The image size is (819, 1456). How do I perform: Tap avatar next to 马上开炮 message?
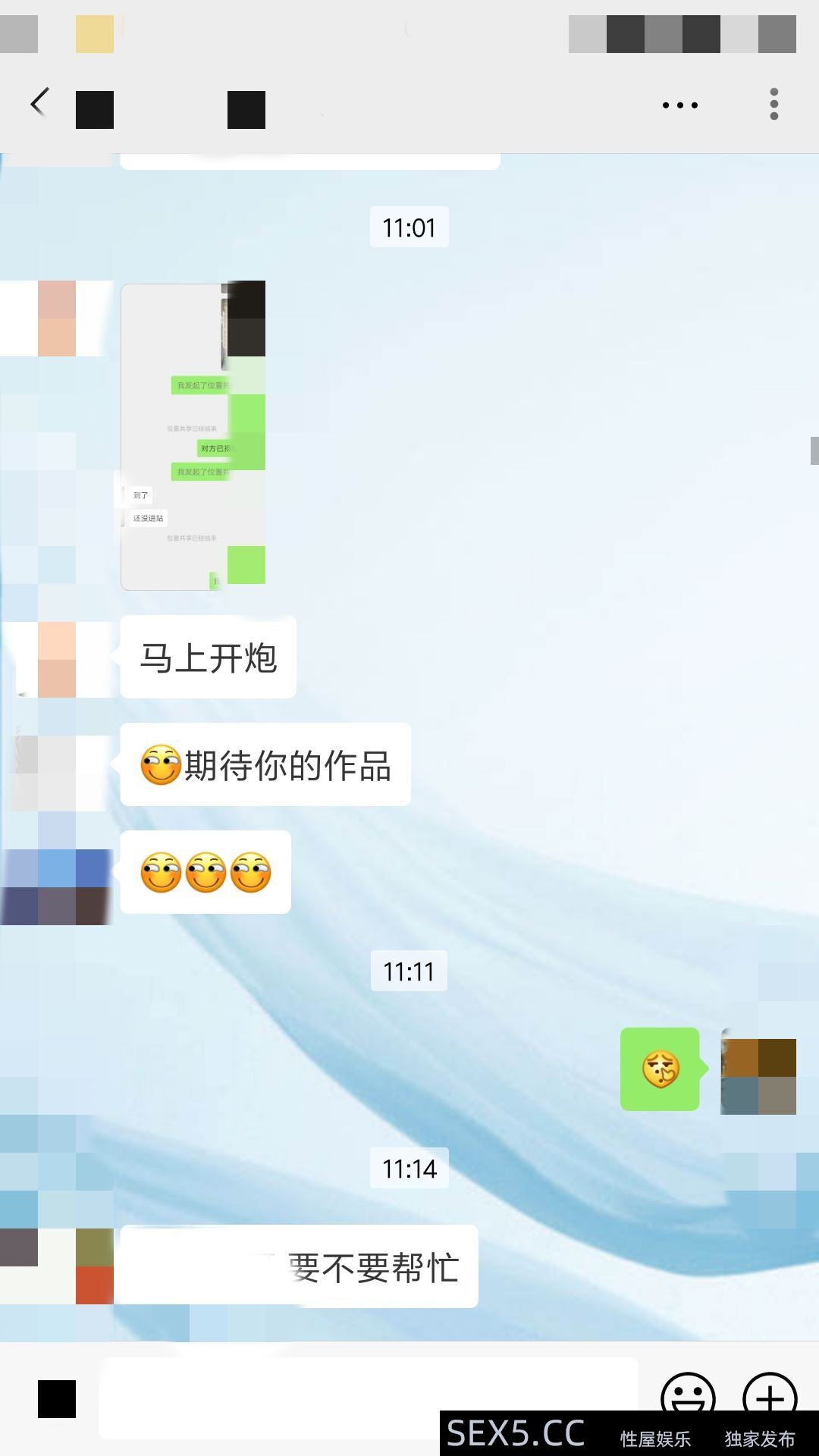[58, 659]
